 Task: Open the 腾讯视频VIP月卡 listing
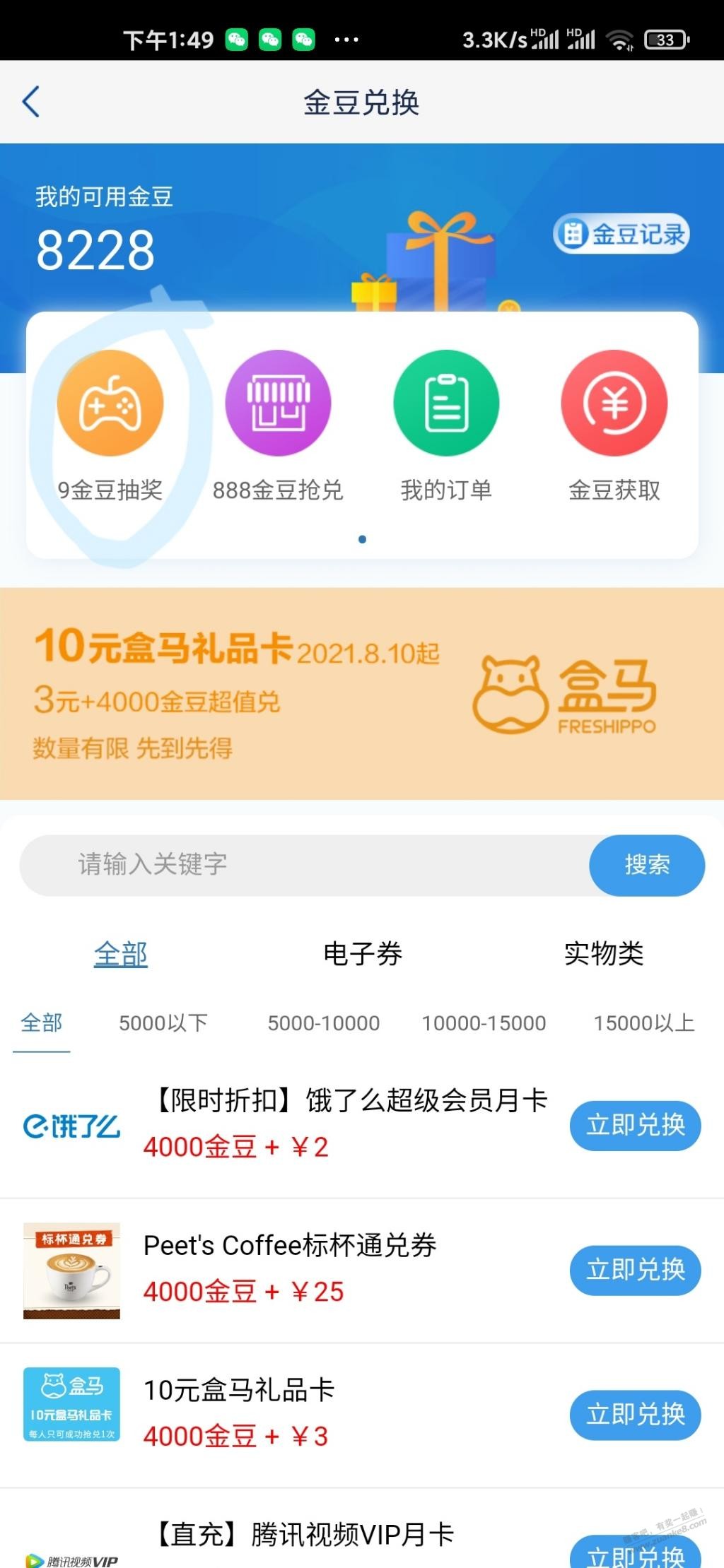[x=304, y=1535]
